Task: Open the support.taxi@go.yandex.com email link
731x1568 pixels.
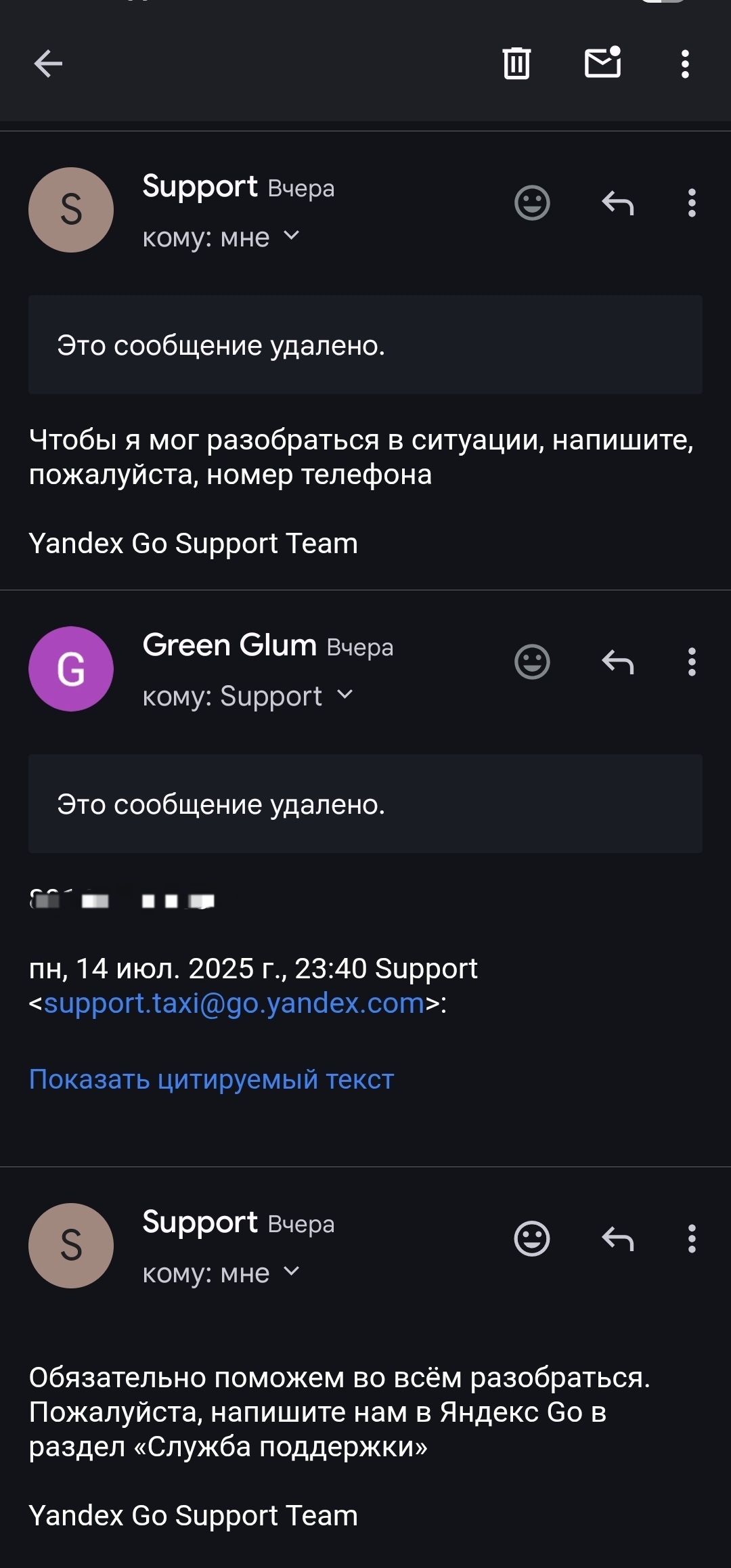Action: [234, 1003]
